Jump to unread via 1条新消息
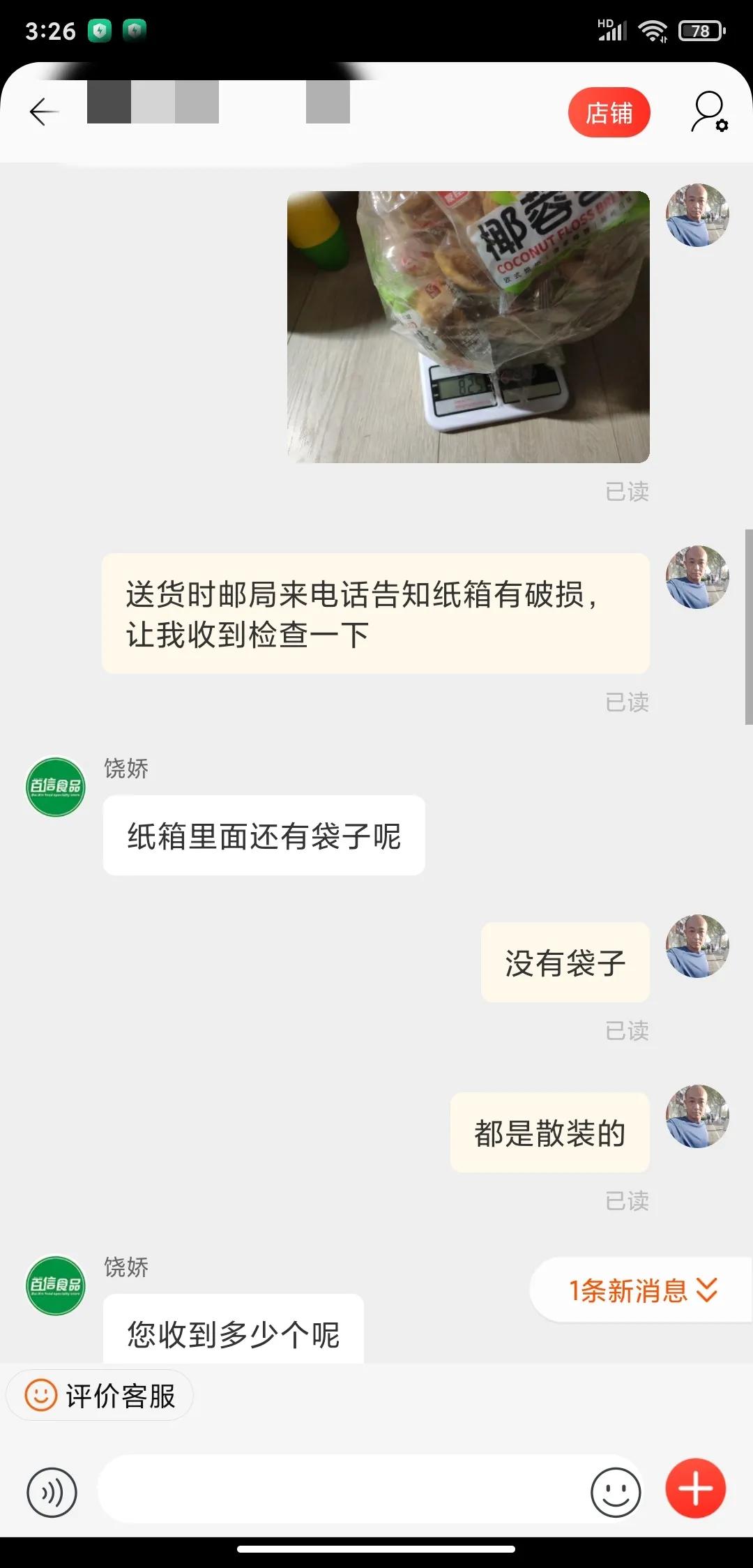 pyautogui.click(x=627, y=1290)
